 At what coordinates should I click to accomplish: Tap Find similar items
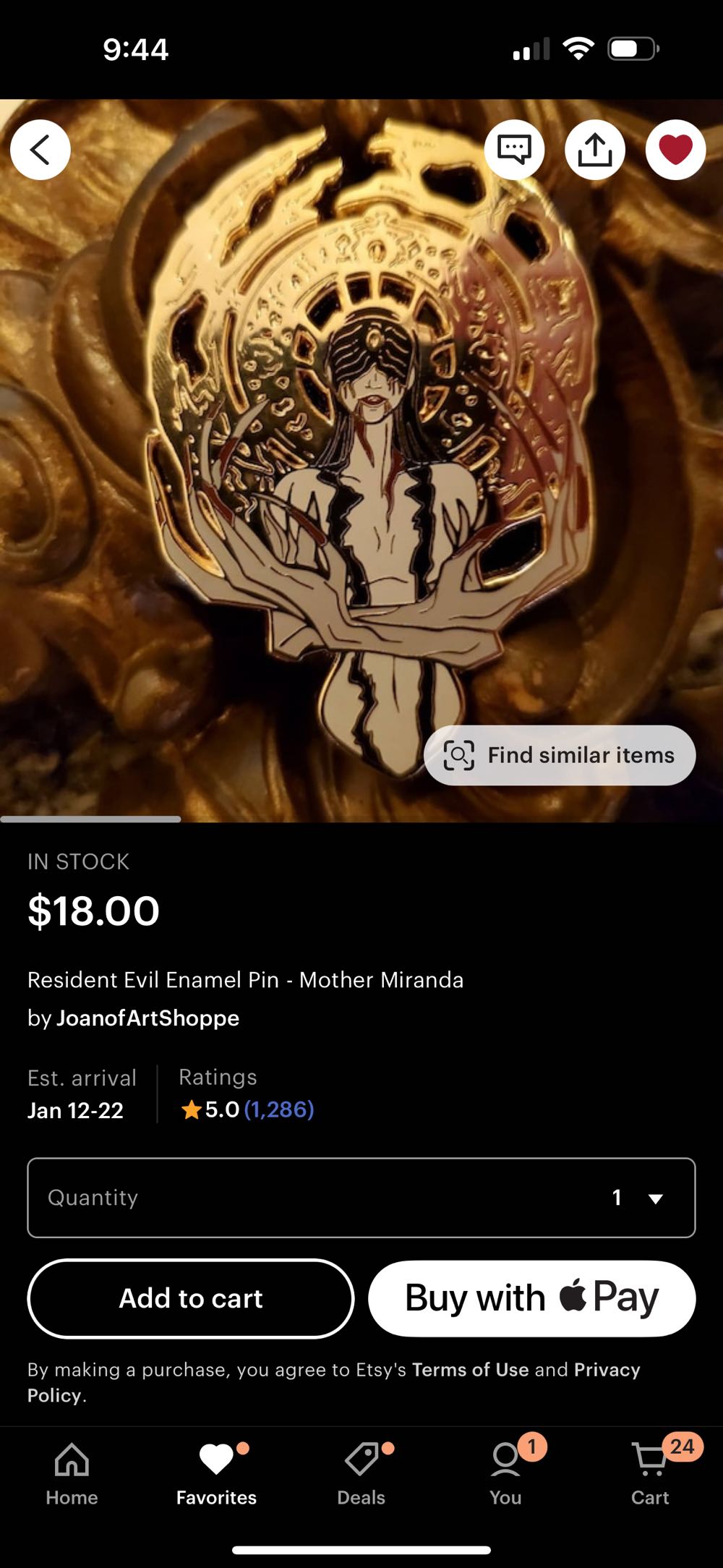(560, 755)
